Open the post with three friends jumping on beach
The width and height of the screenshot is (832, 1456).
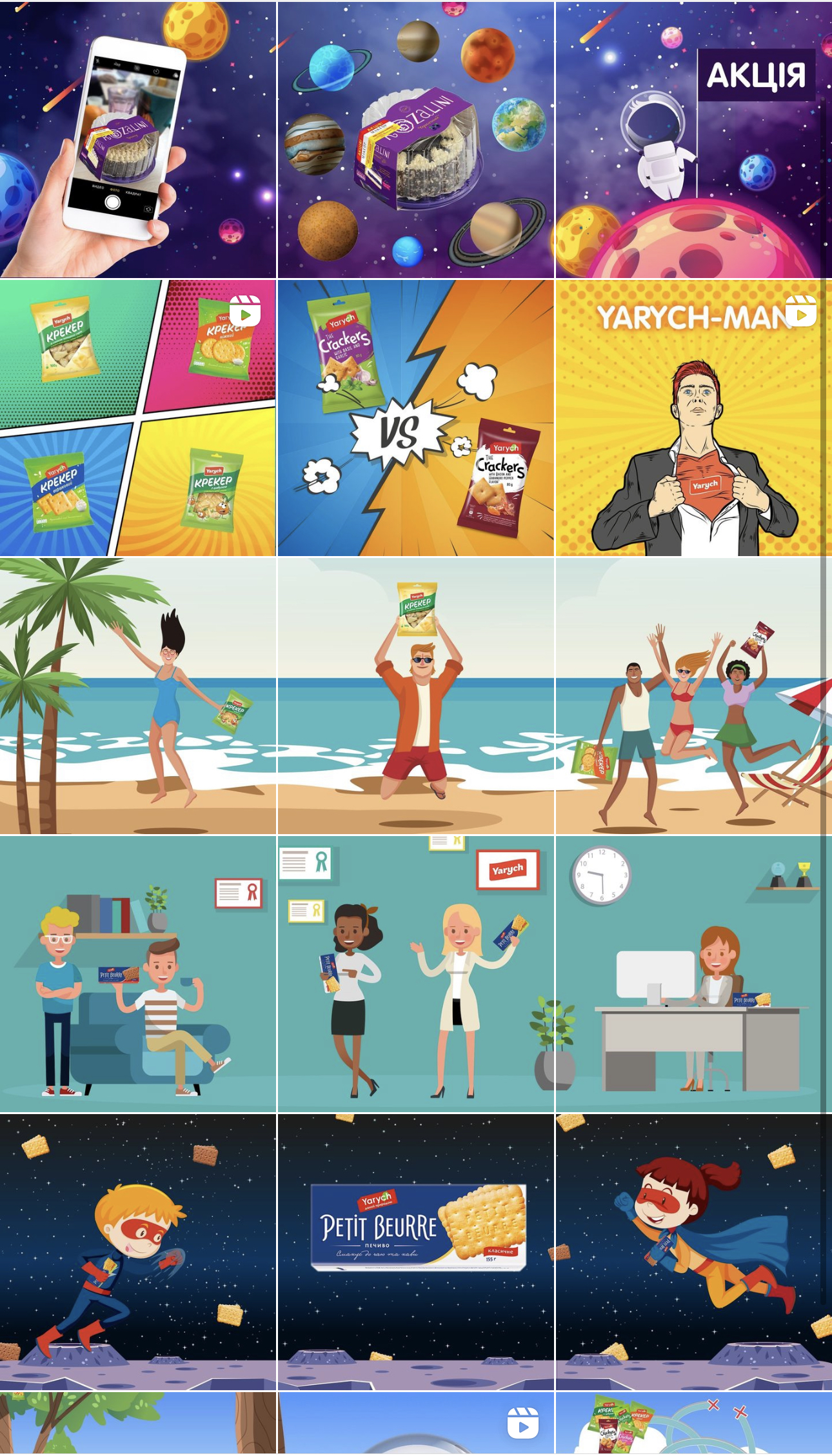coord(693,695)
